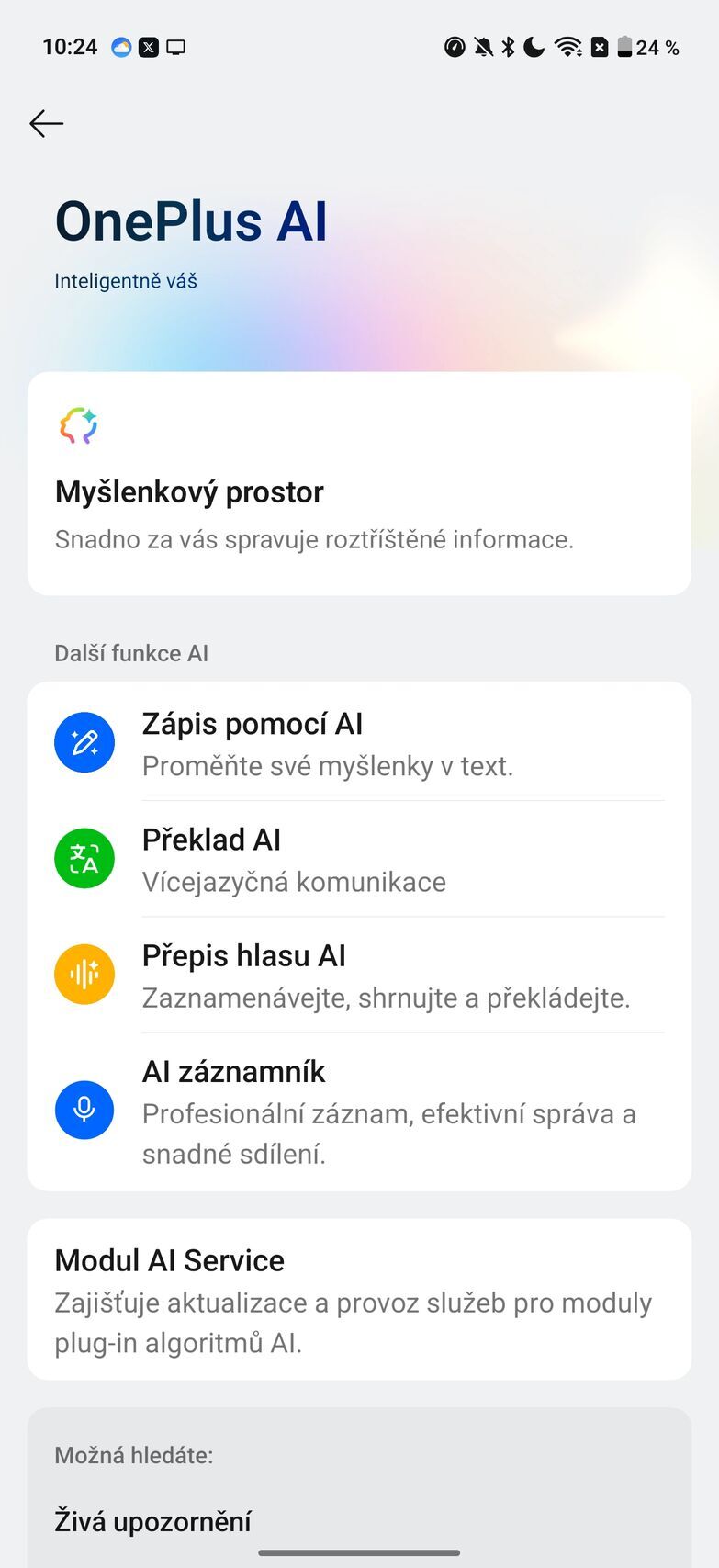The width and height of the screenshot is (719, 1568).
Task: Open Zápis pomocí AI
Action: tap(359, 743)
